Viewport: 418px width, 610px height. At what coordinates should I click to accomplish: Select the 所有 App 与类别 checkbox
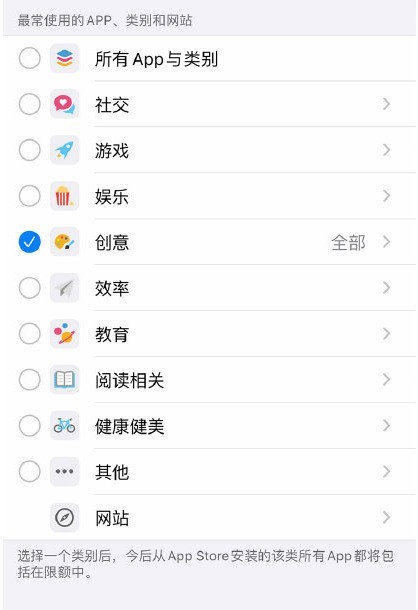coord(30,58)
